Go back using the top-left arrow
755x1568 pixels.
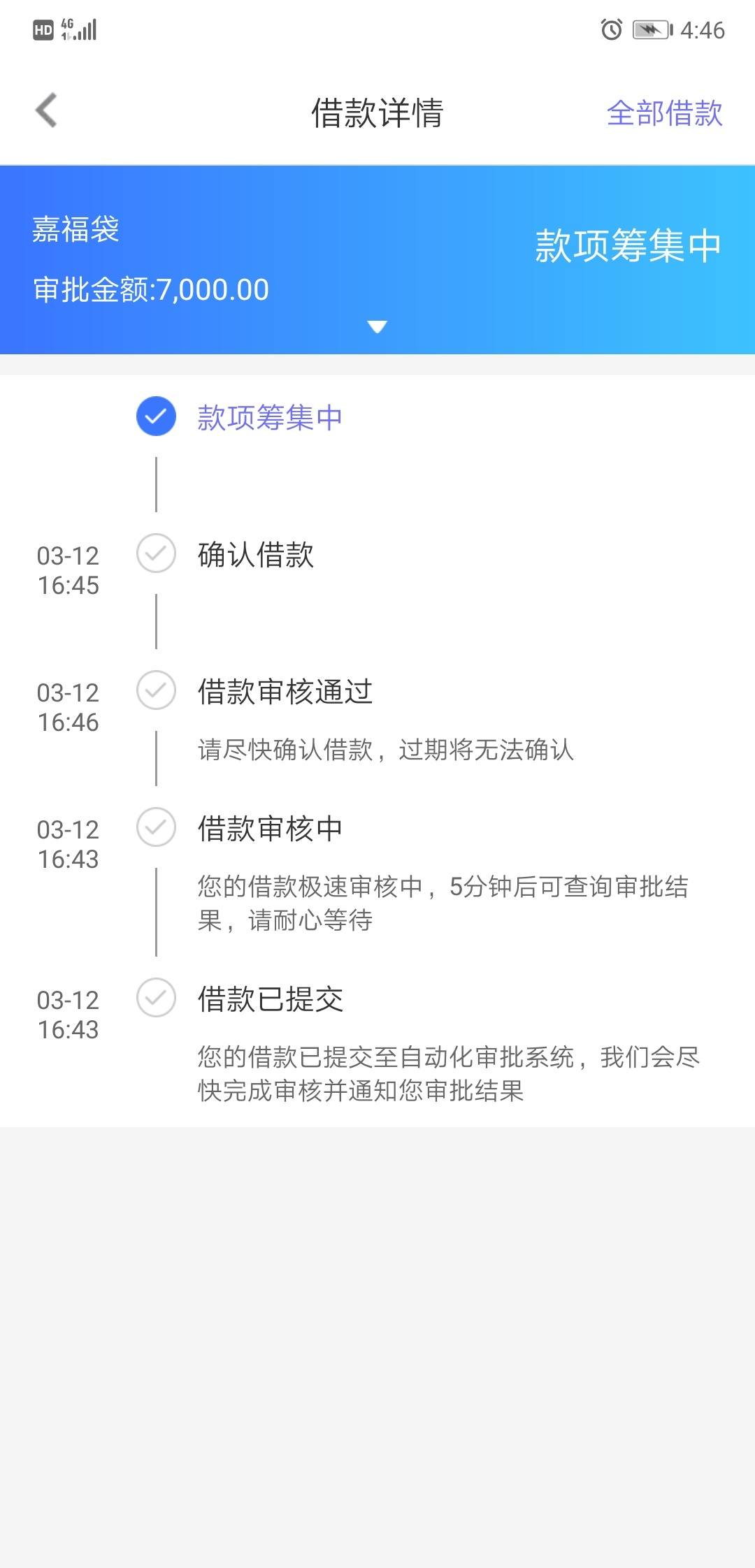coord(46,111)
